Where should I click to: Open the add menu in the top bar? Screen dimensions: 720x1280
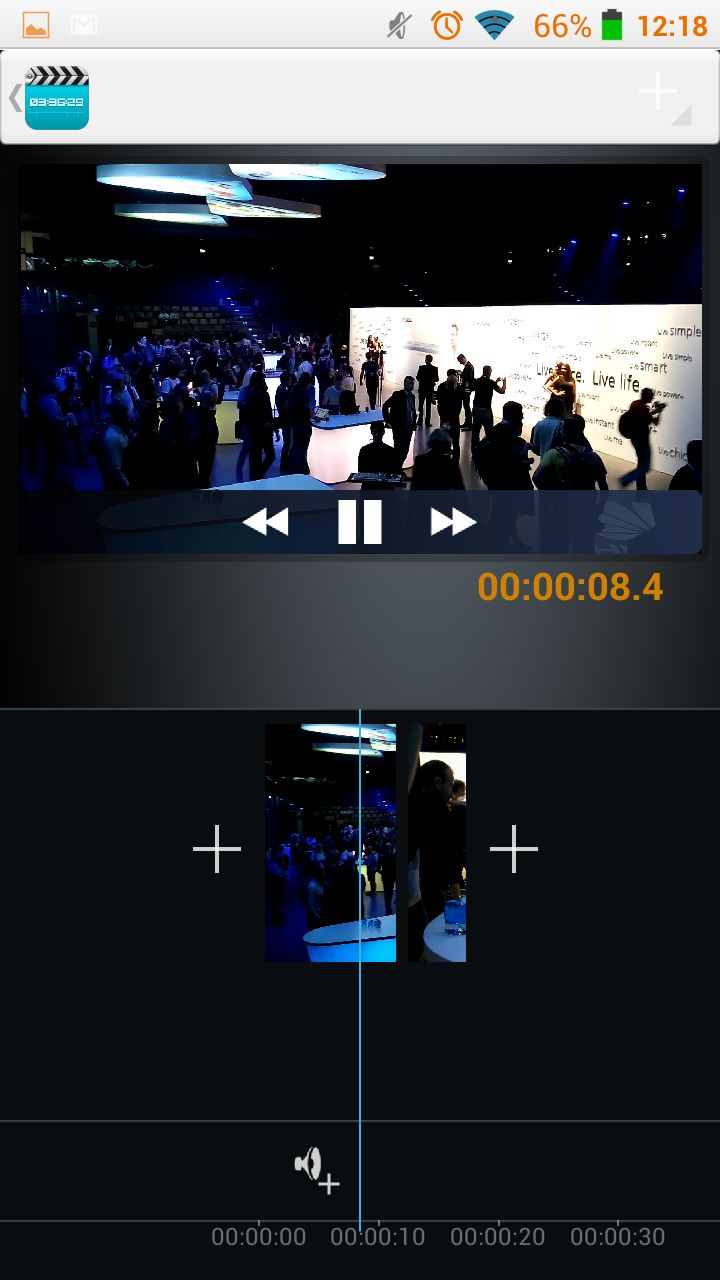664,97
